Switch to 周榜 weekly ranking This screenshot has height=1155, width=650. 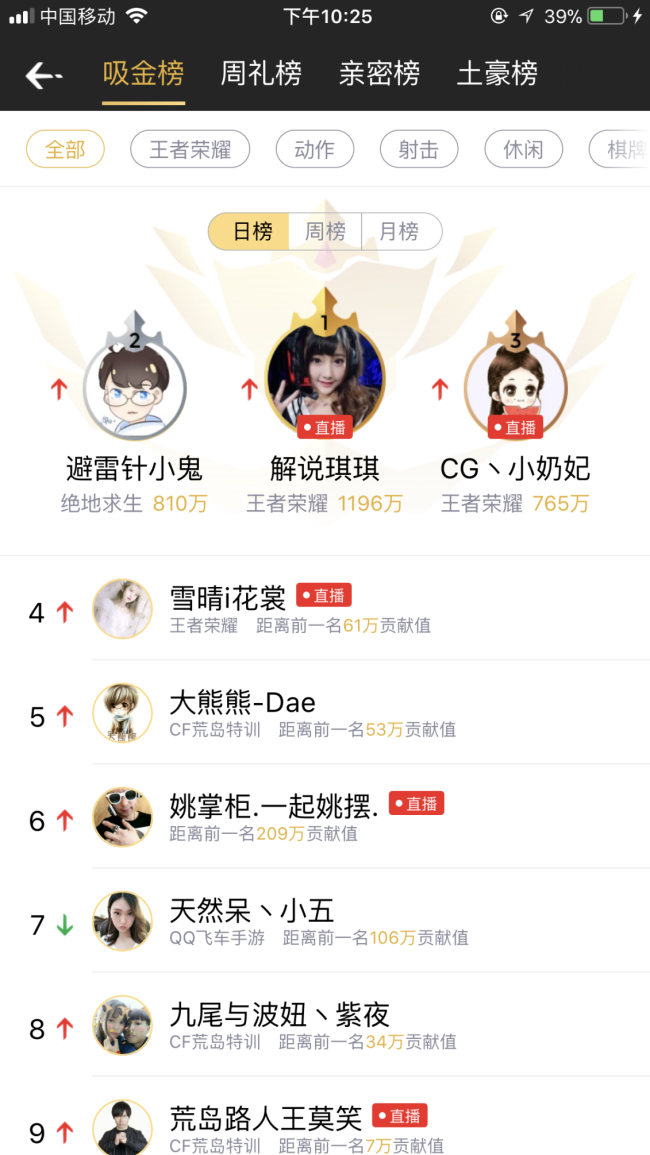point(325,232)
